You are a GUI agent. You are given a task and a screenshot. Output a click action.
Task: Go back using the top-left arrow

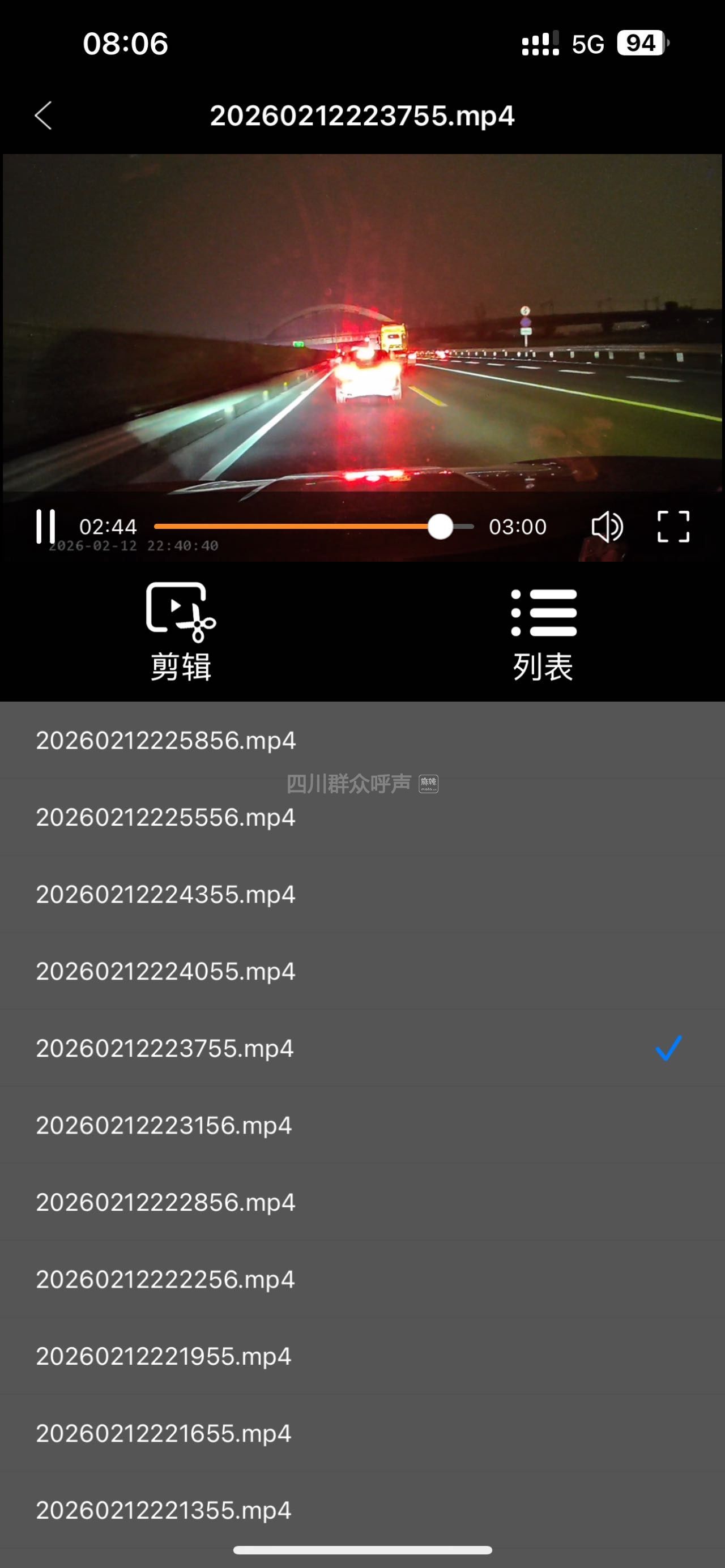click(43, 116)
